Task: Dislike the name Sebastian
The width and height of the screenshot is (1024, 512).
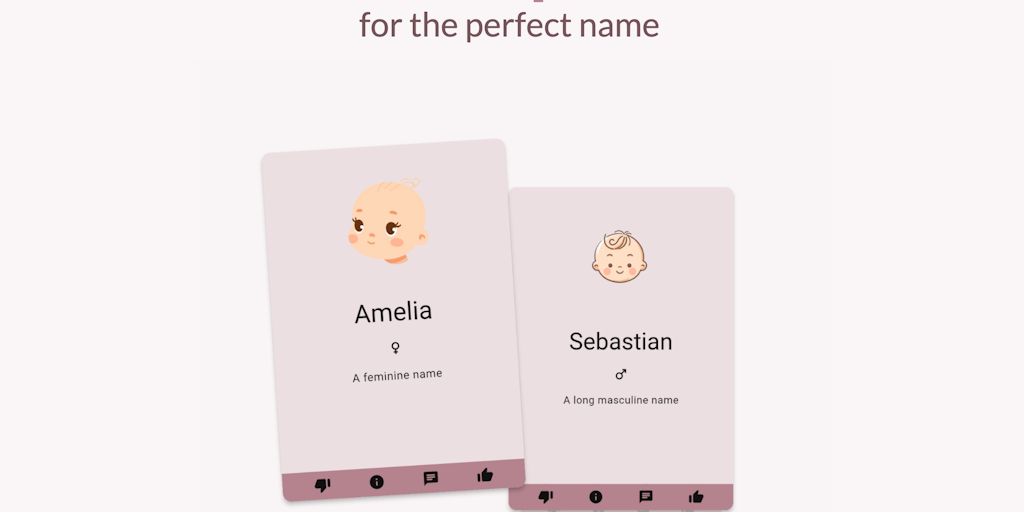Action: [545, 497]
